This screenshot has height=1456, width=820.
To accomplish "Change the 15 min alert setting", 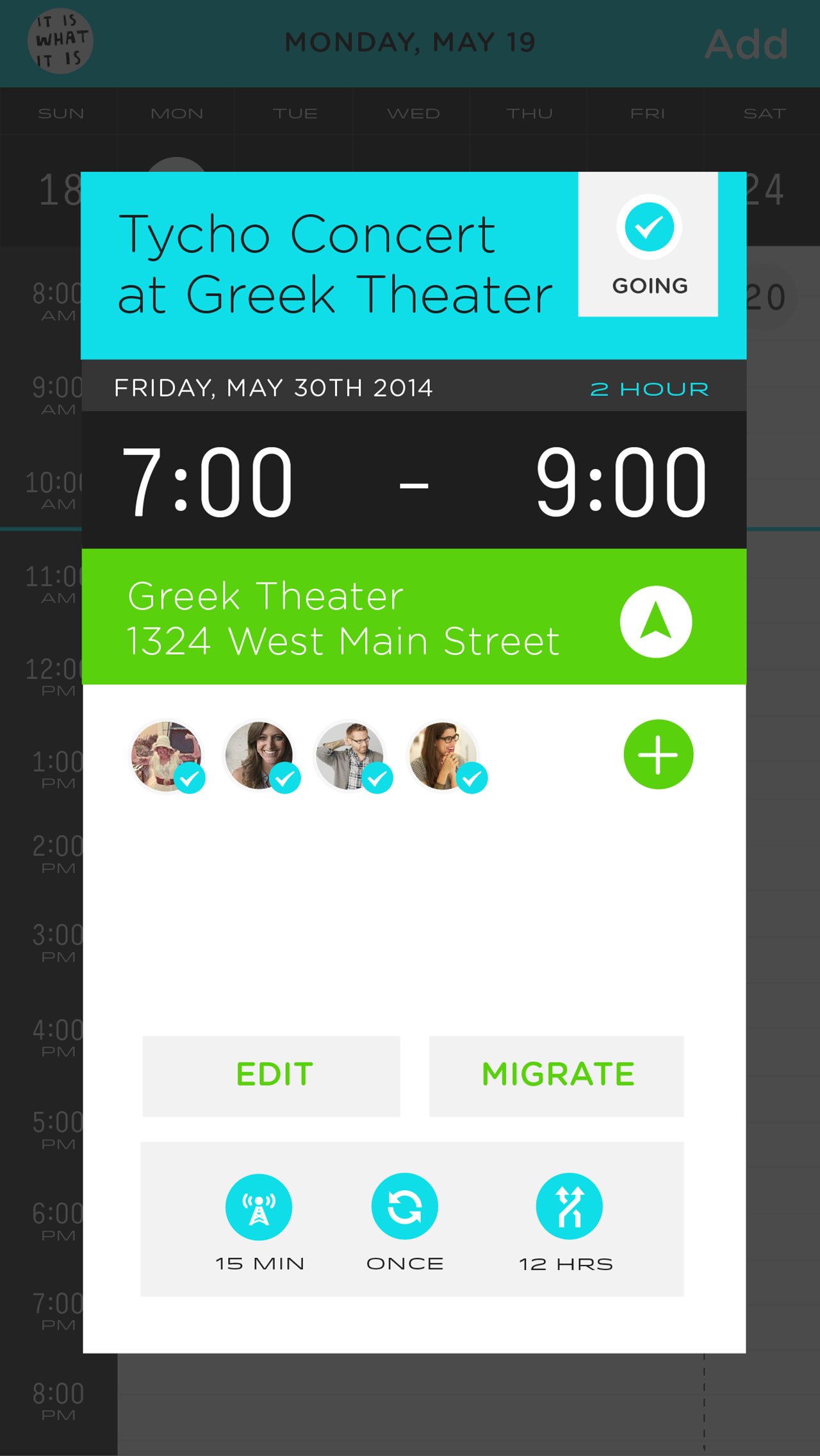I will 259,1207.
